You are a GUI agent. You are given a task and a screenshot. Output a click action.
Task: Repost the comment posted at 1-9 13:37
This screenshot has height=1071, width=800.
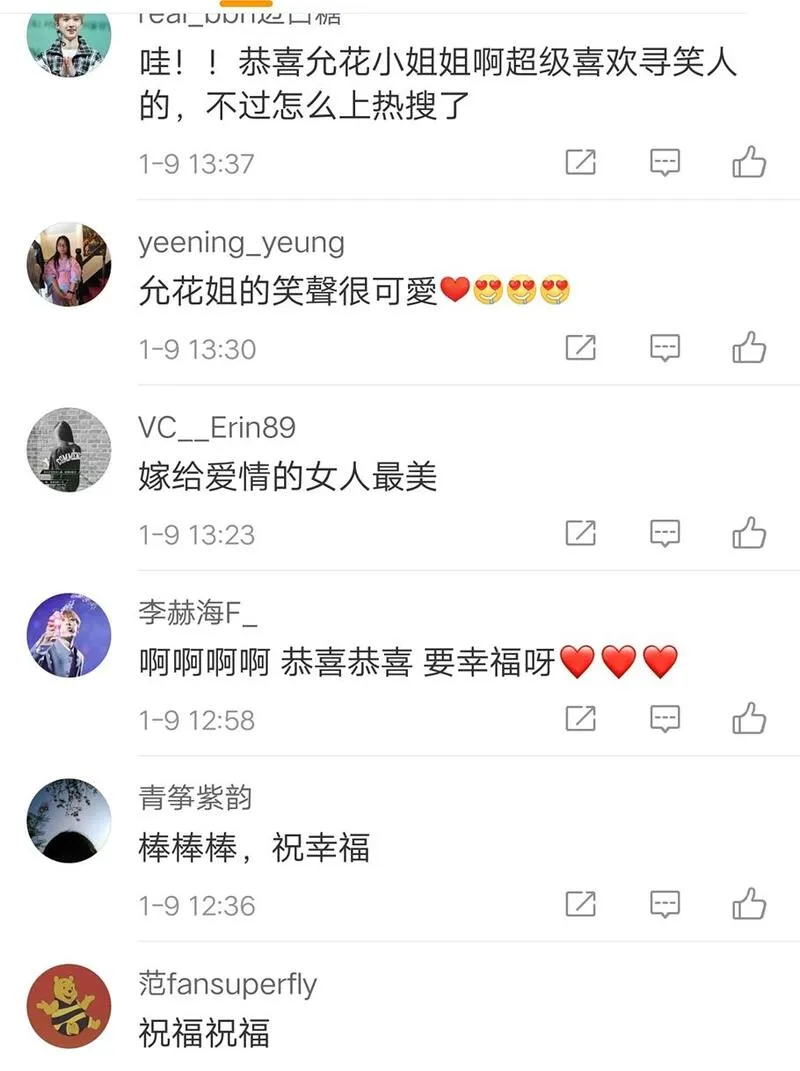pyautogui.click(x=581, y=161)
